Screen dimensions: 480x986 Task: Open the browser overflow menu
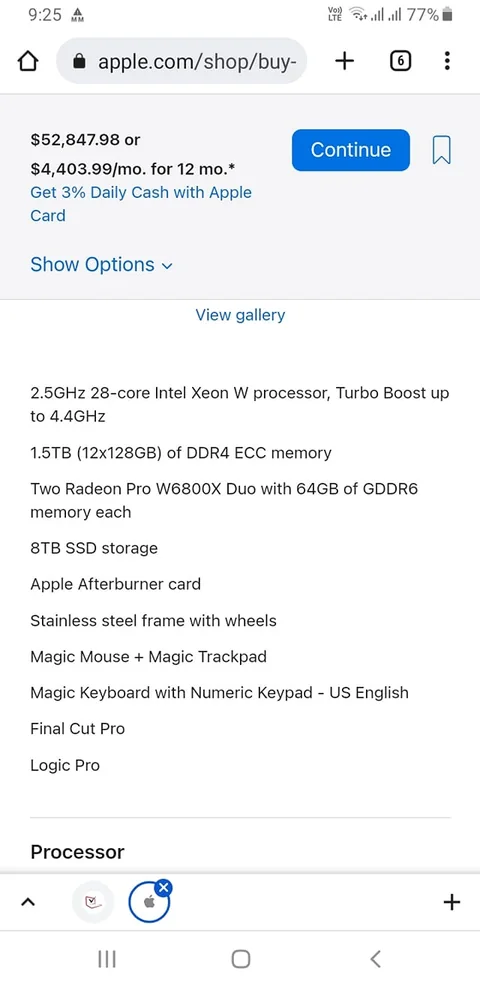coord(447,61)
